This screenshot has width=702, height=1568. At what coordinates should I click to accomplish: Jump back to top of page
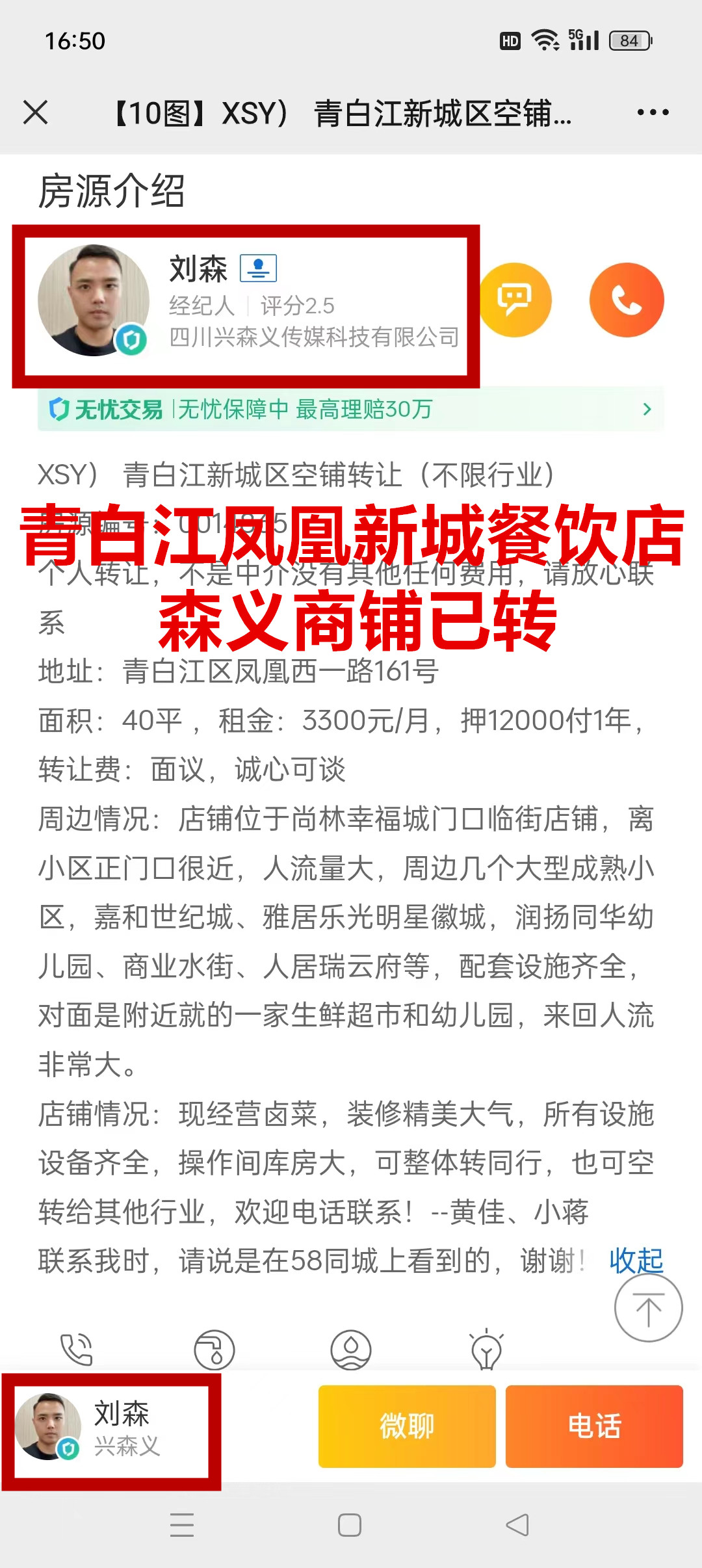pos(648,1308)
